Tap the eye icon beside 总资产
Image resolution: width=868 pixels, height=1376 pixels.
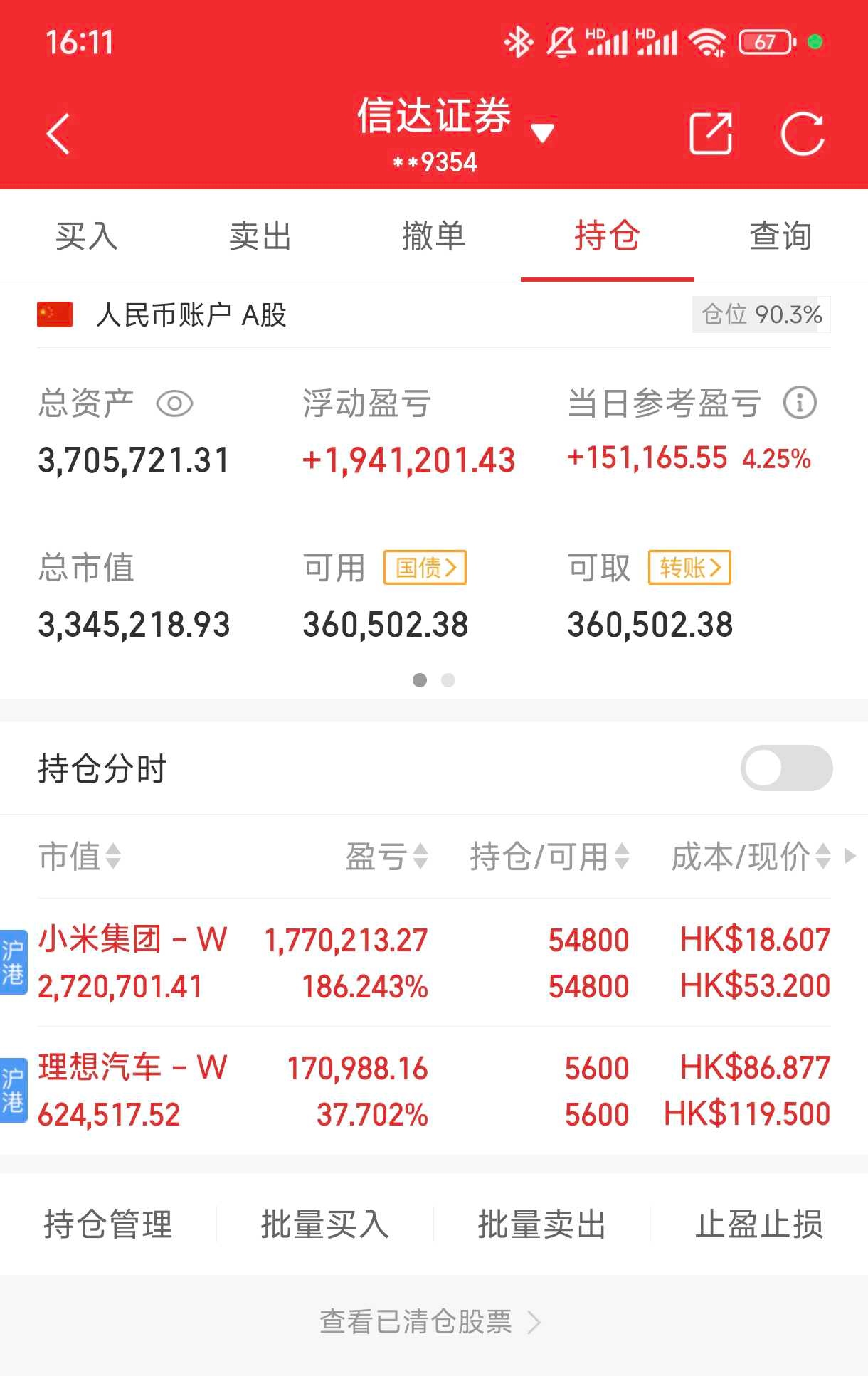[174, 403]
